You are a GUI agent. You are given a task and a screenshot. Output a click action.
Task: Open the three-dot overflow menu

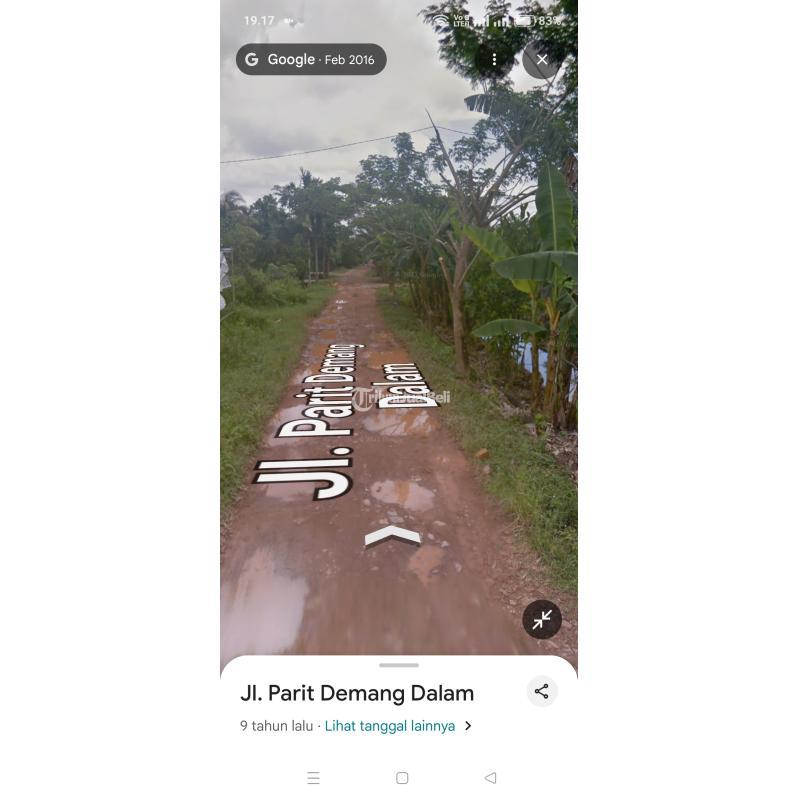(494, 60)
